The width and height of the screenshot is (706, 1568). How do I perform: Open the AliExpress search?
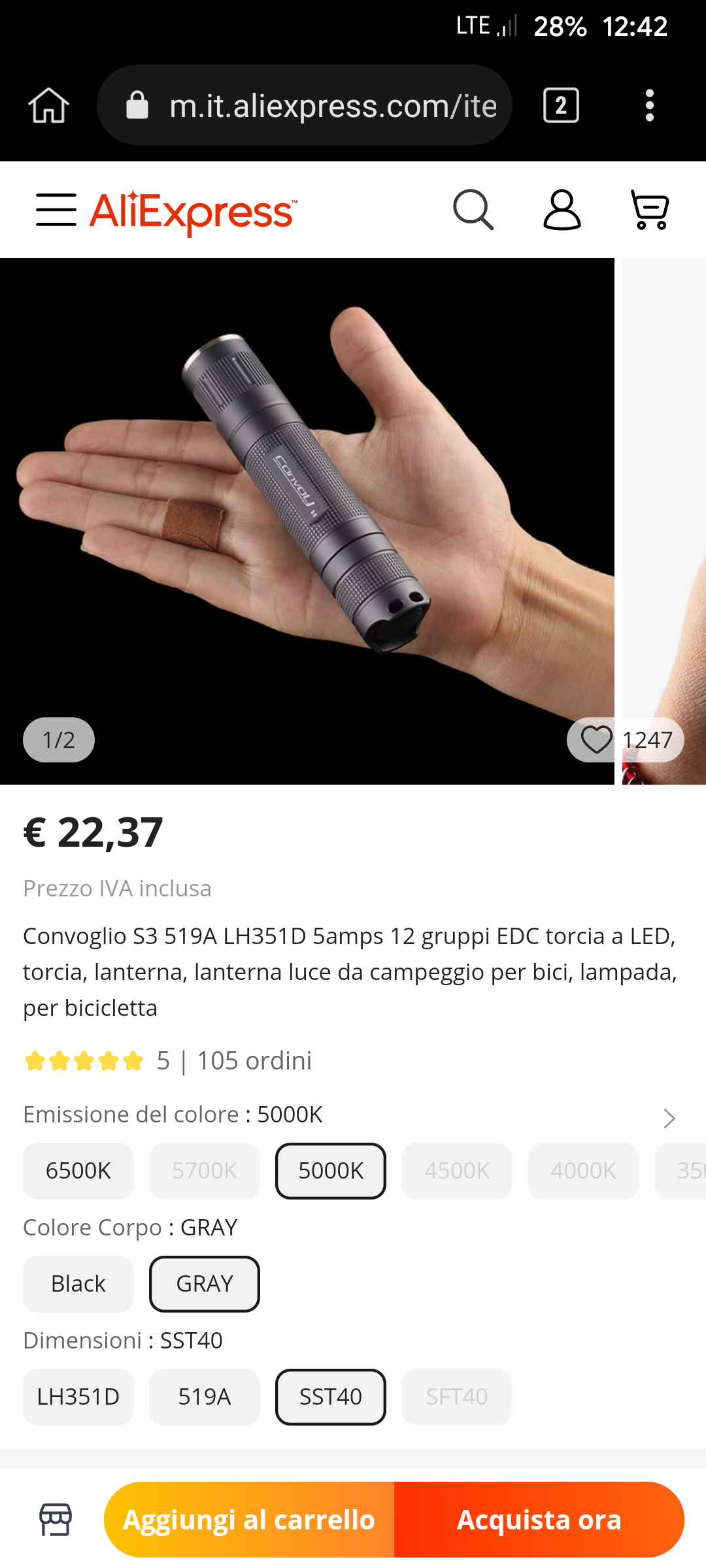(473, 210)
